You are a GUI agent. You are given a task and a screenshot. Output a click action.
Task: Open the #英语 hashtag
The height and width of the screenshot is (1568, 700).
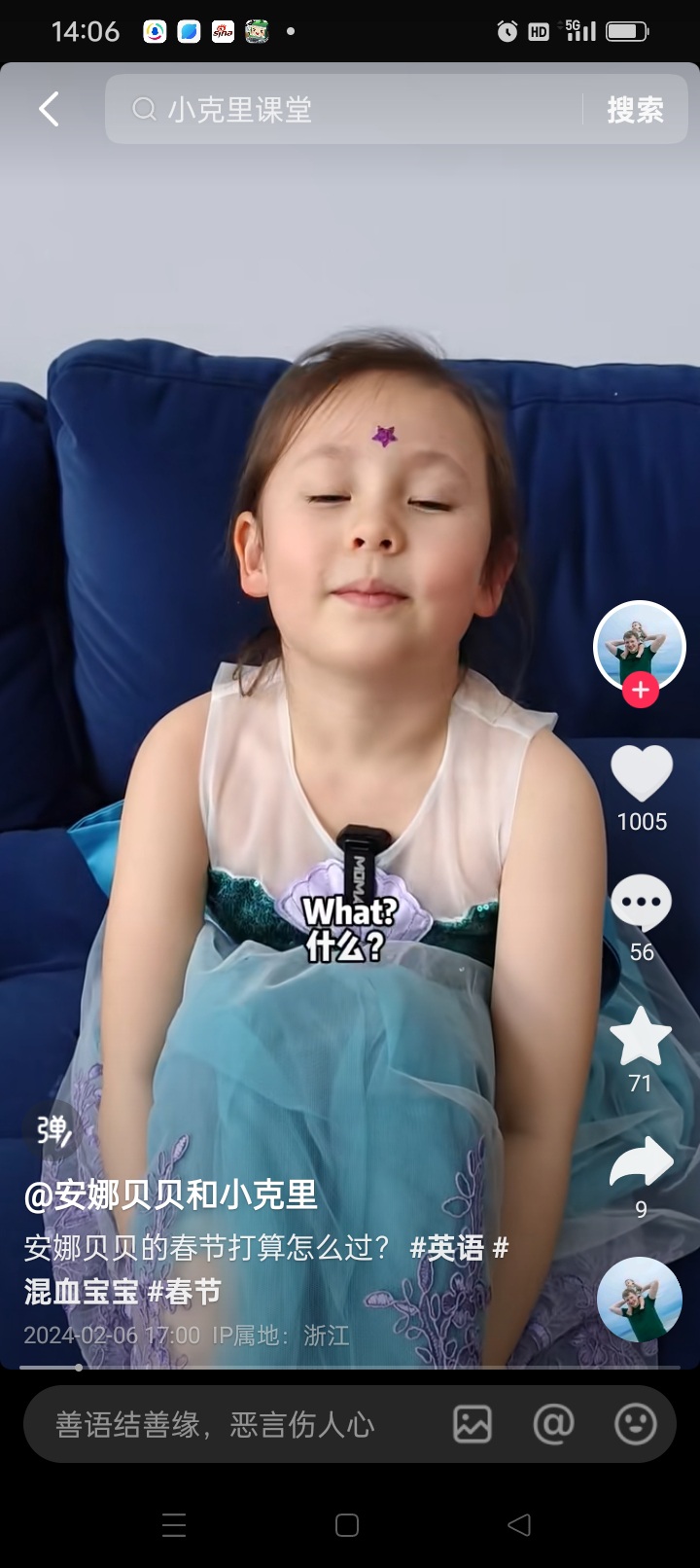point(447,1248)
